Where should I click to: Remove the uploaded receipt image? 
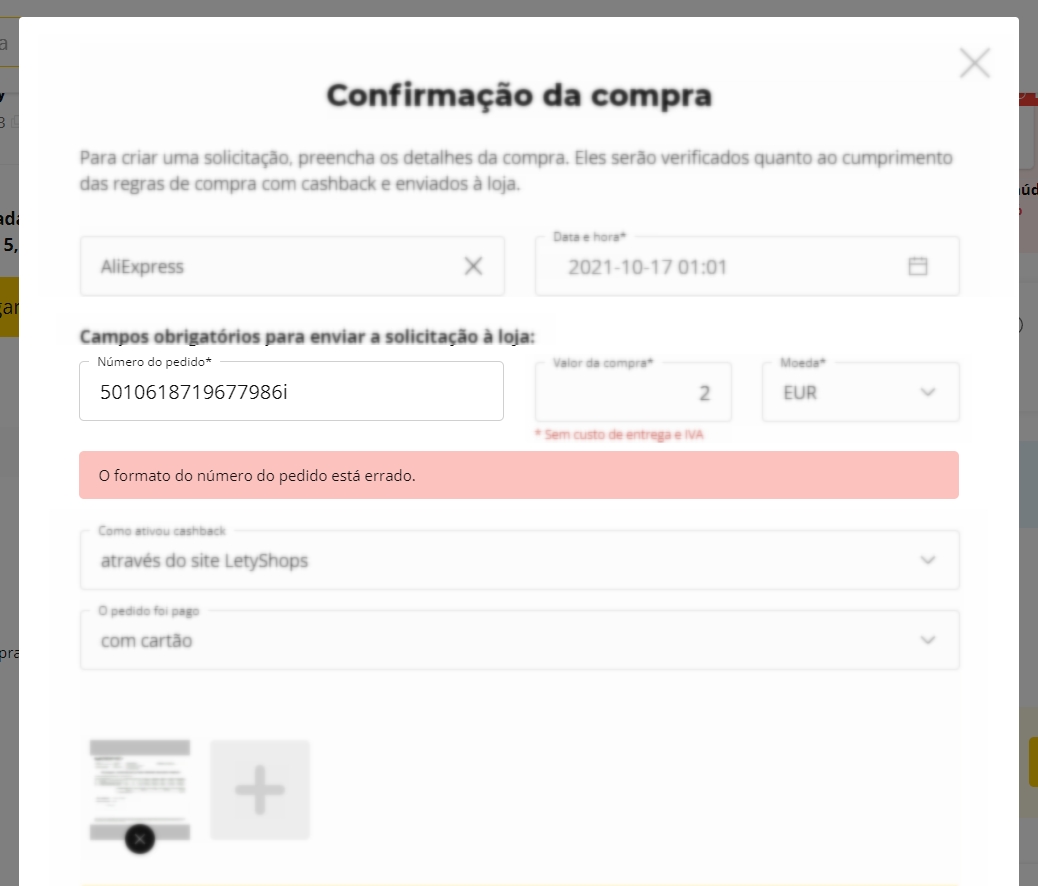click(x=140, y=839)
